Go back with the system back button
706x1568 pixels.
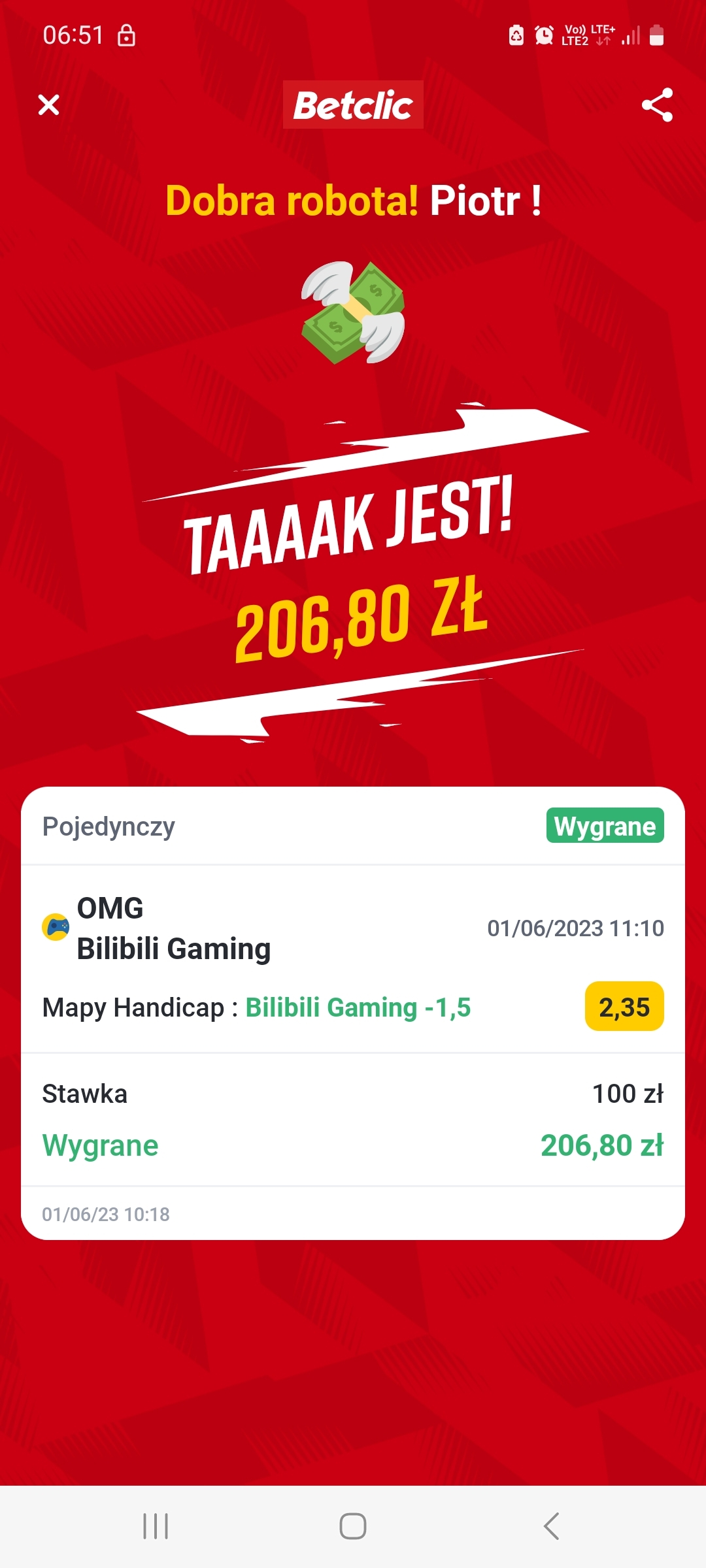551,1526
